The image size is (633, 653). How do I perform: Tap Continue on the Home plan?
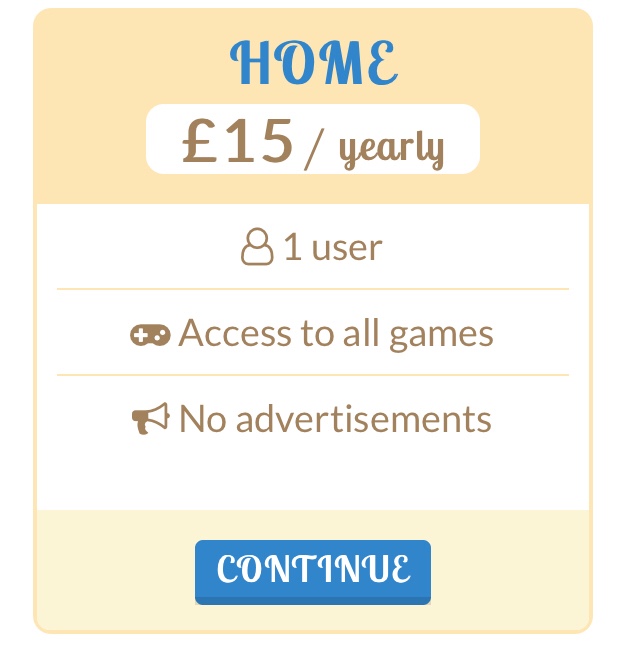(x=313, y=571)
